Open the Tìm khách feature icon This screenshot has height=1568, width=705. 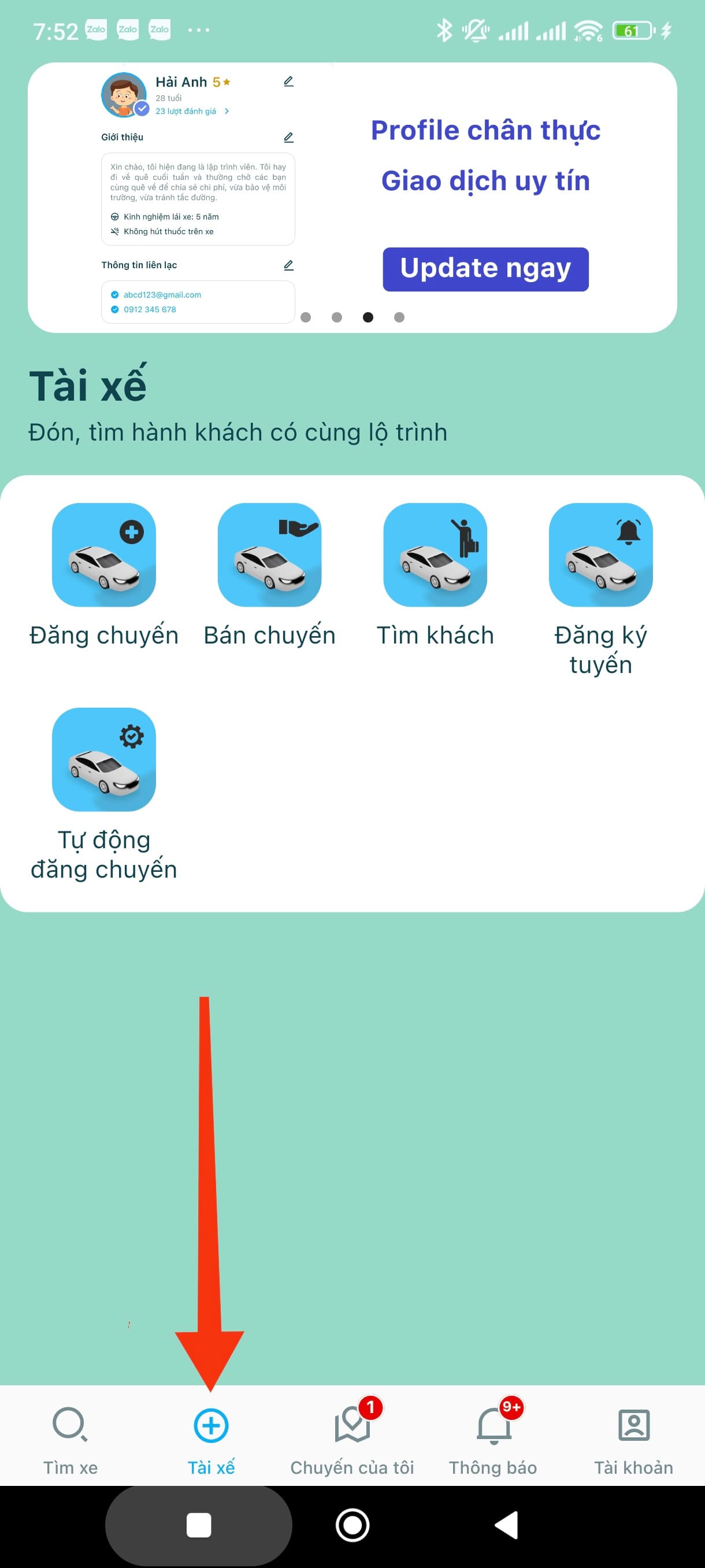coord(436,556)
